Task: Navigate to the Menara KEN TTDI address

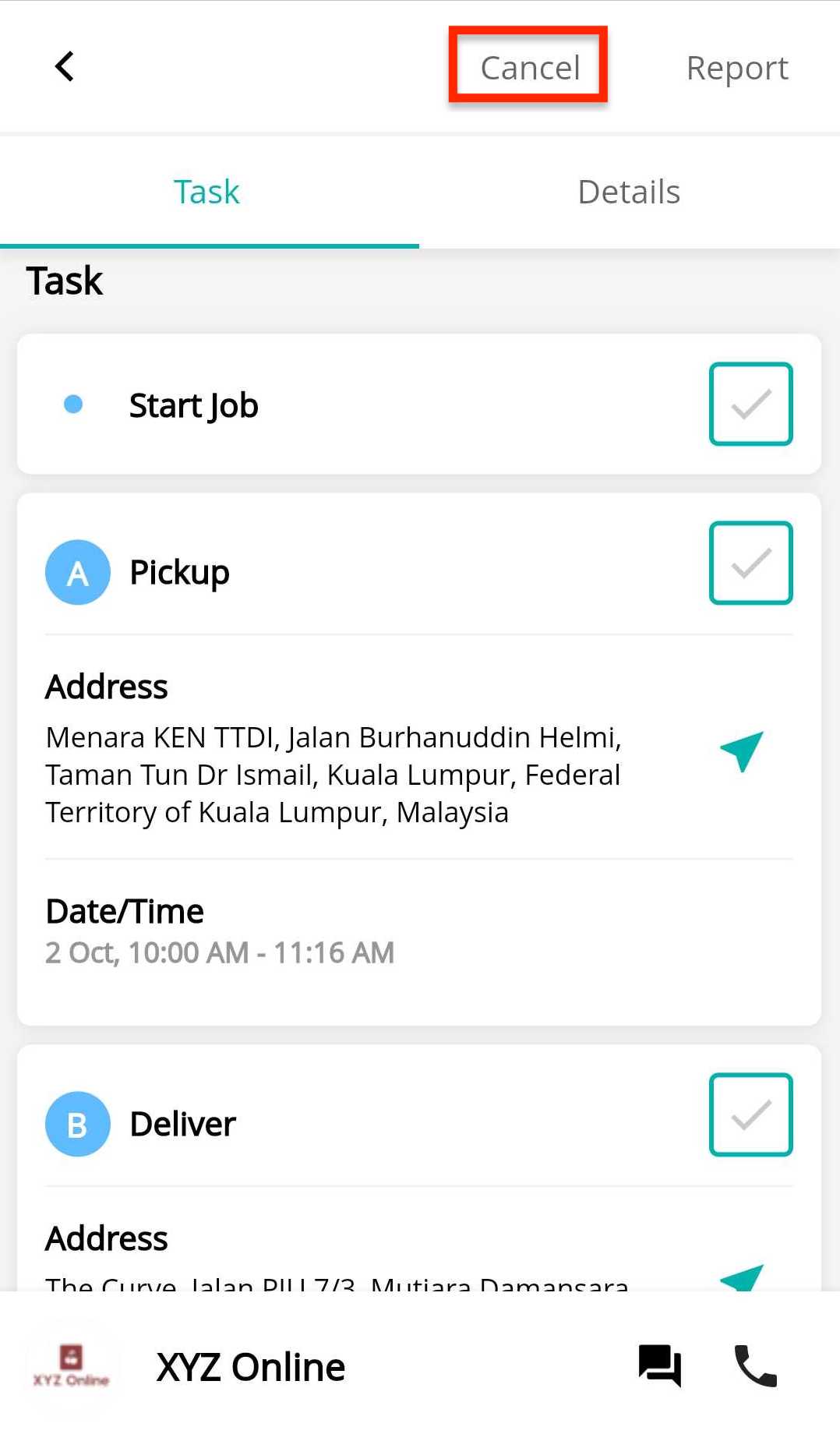Action: tap(742, 752)
